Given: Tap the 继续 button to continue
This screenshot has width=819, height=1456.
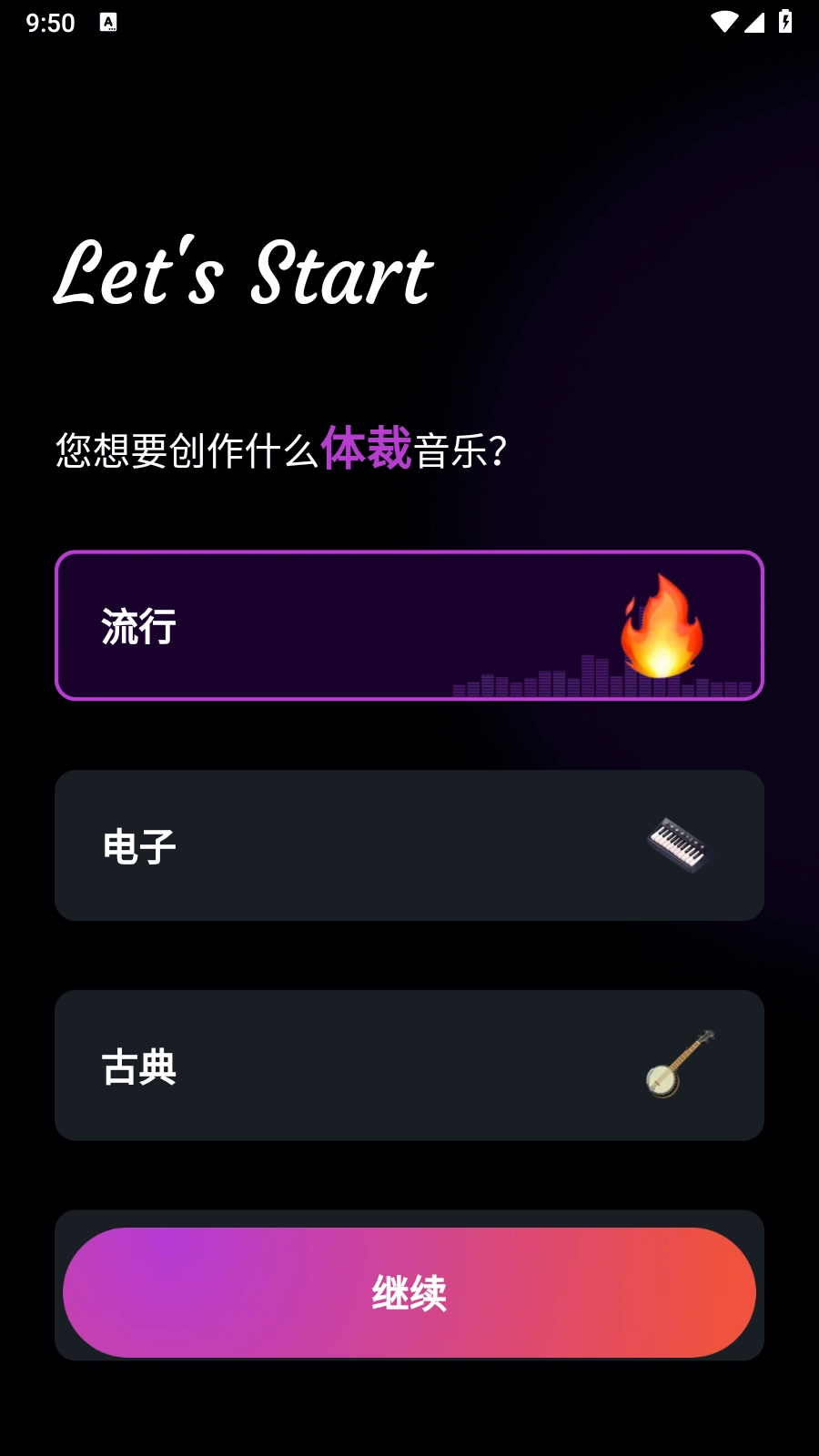Looking at the screenshot, I should pyautogui.click(x=409, y=1292).
